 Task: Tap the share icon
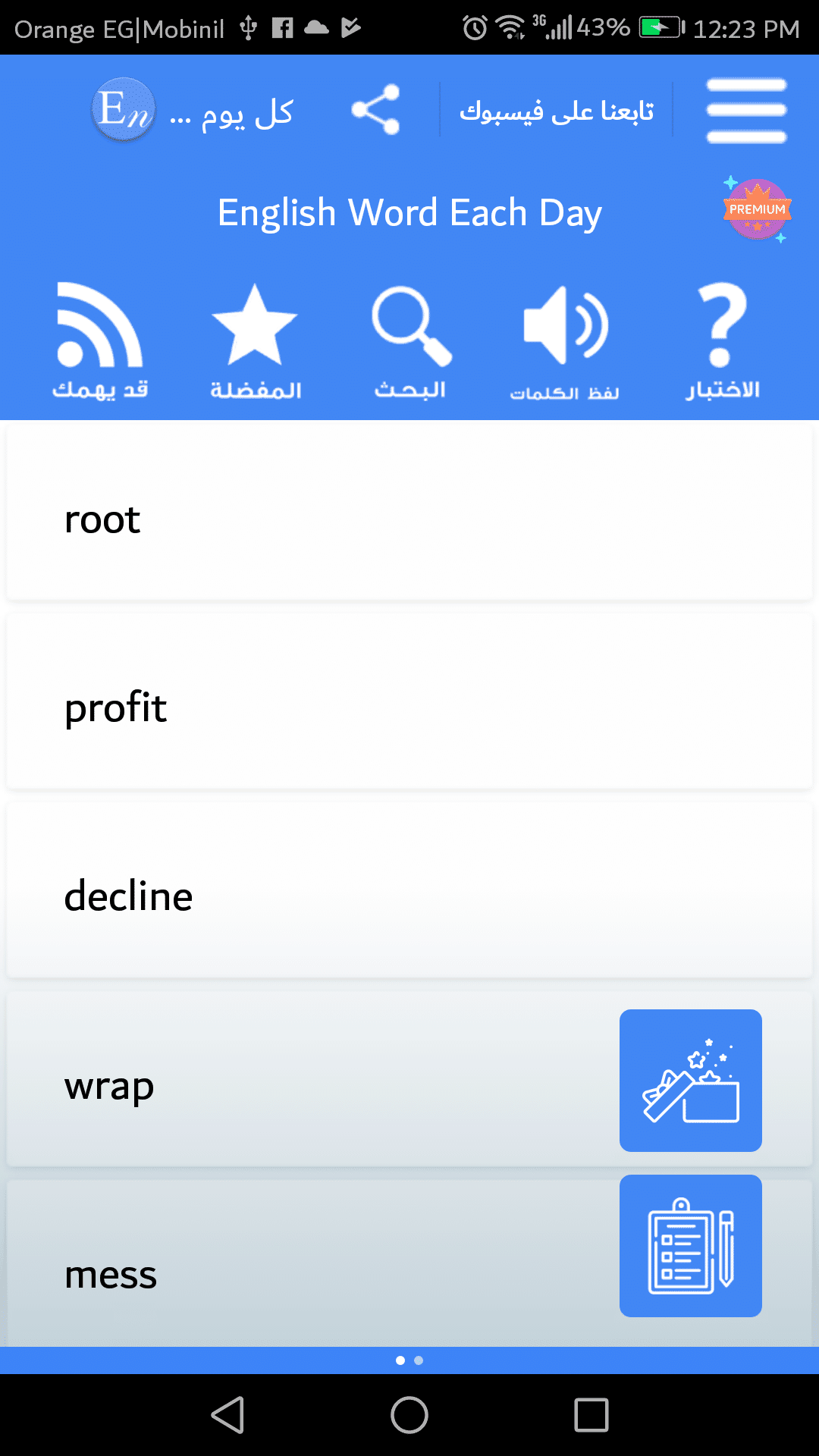tap(375, 110)
